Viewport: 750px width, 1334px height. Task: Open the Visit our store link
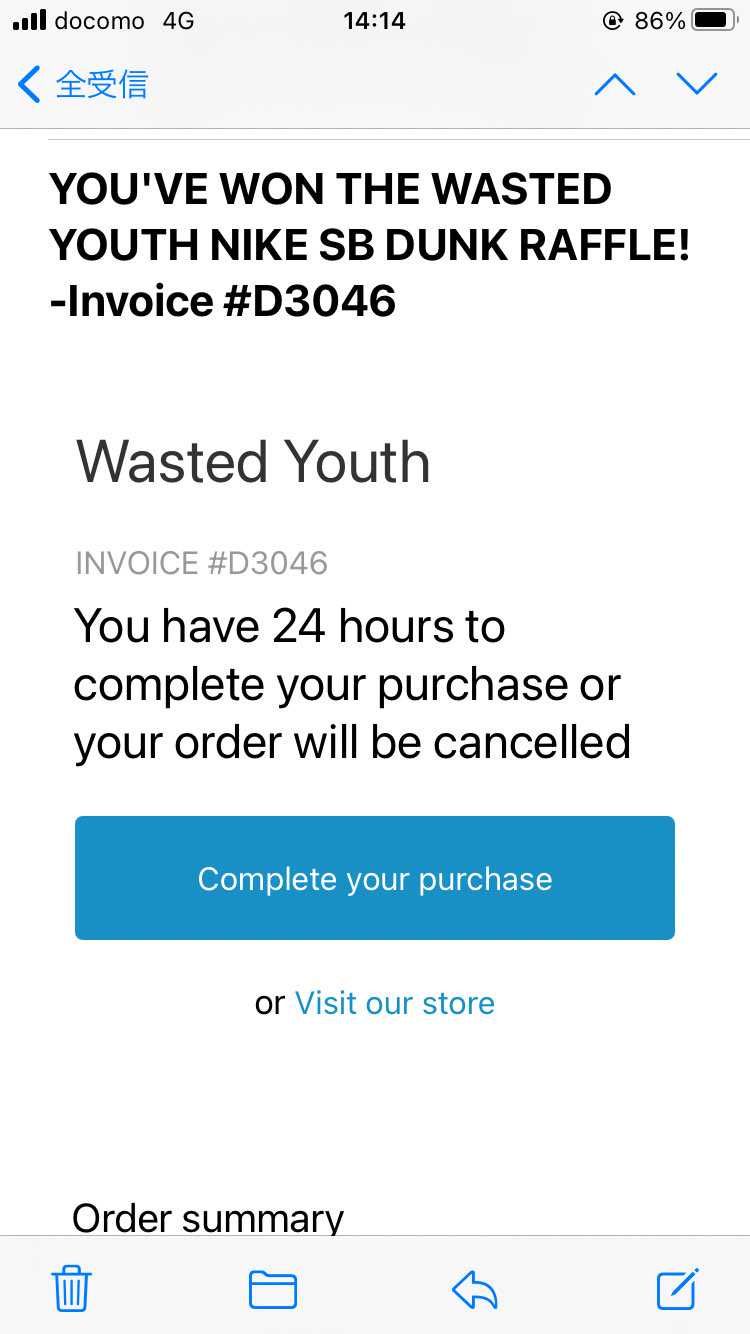(x=395, y=1003)
